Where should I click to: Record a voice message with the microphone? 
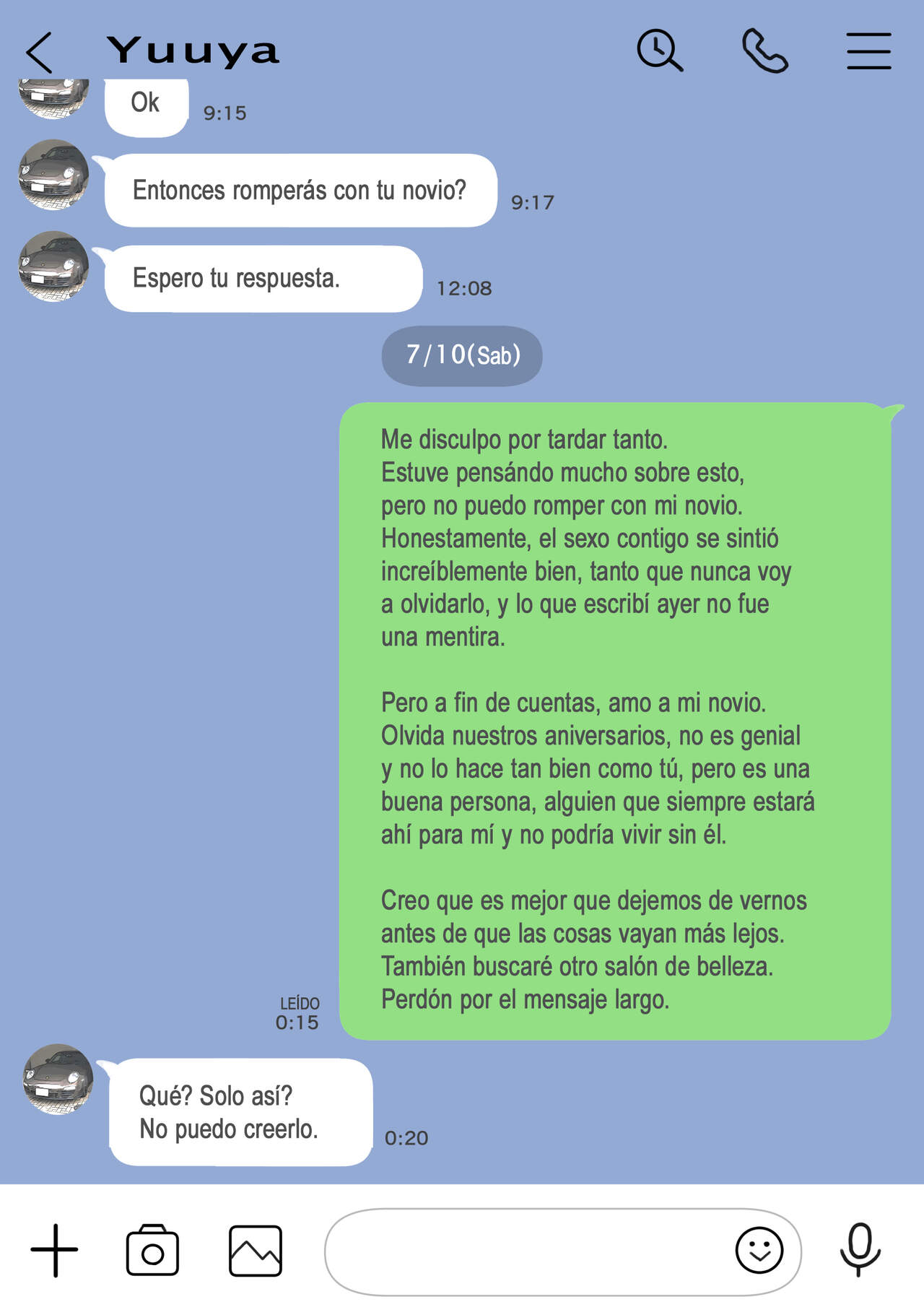[860, 1249]
